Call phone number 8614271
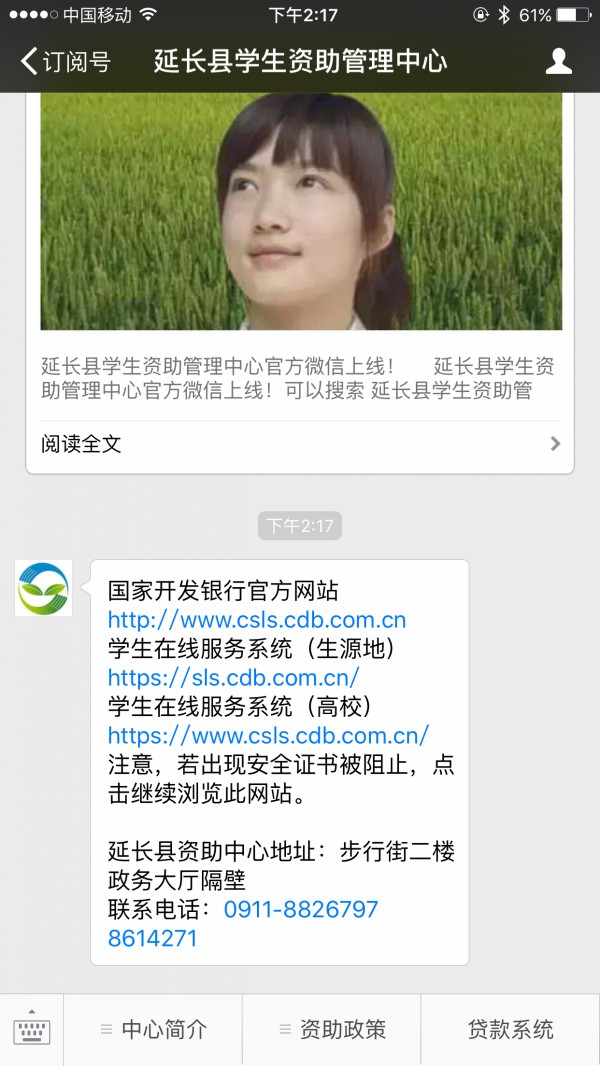The image size is (600, 1066). (x=153, y=939)
